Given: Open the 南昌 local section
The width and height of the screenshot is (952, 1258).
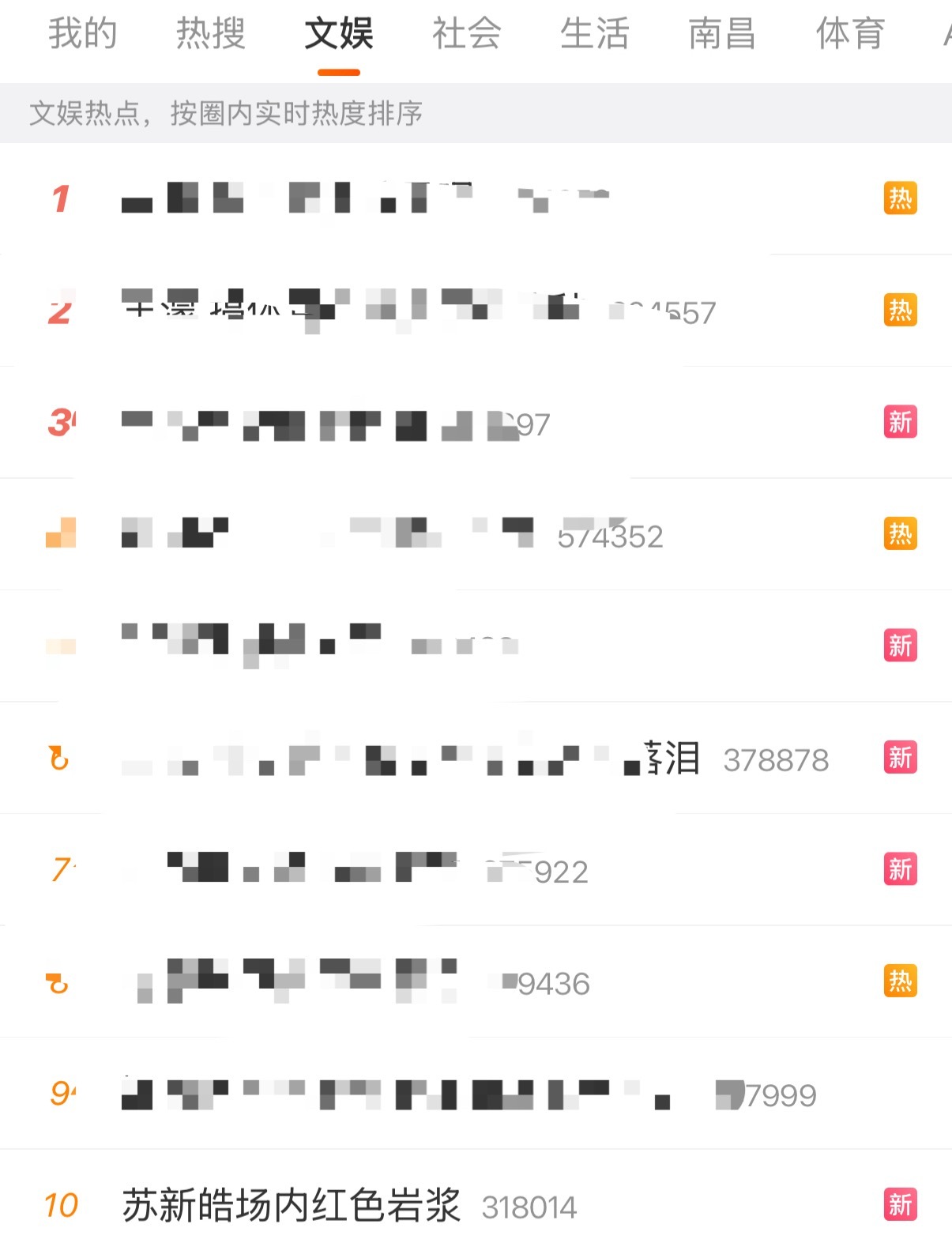Looking at the screenshot, I should pyautogui.click(x=721, y=35).
